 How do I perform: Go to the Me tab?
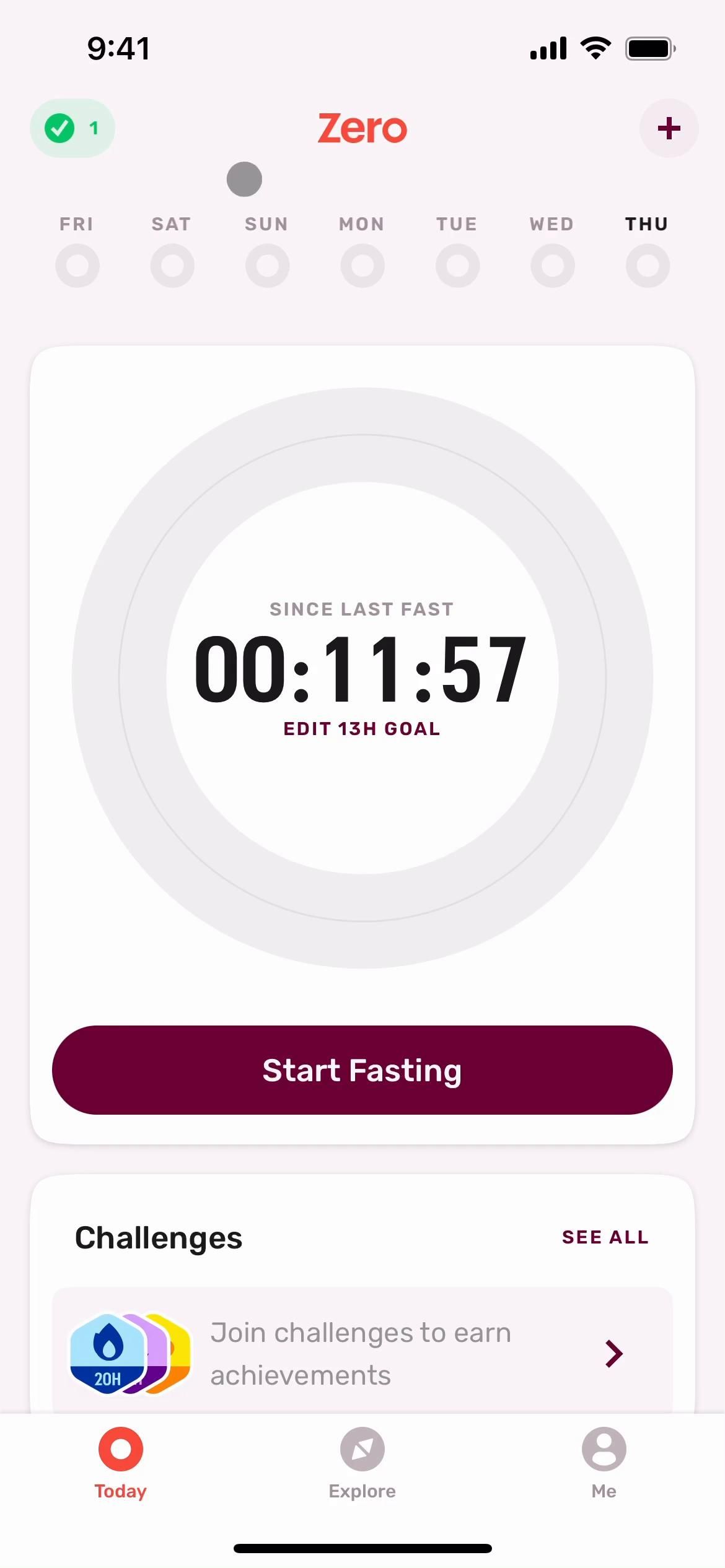604,1463
